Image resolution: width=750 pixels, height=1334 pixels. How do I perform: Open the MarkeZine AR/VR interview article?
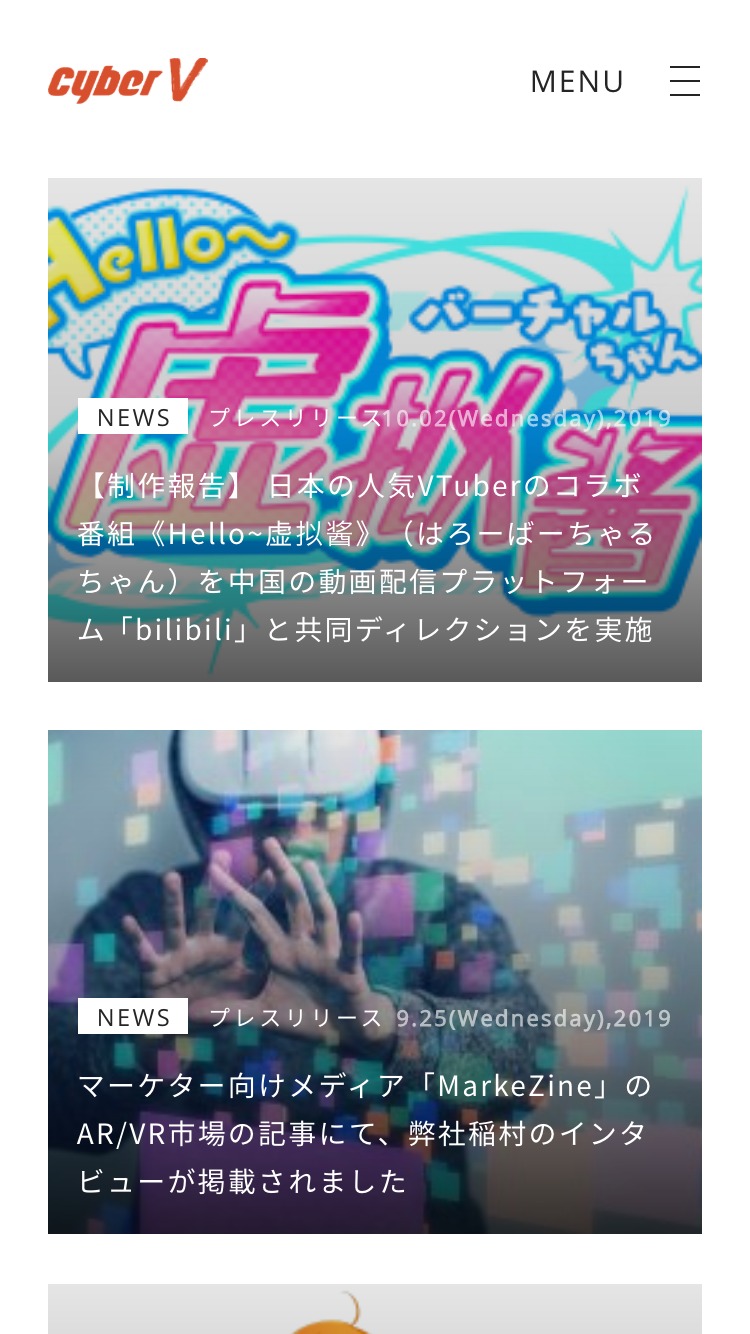tap(375, 982)
